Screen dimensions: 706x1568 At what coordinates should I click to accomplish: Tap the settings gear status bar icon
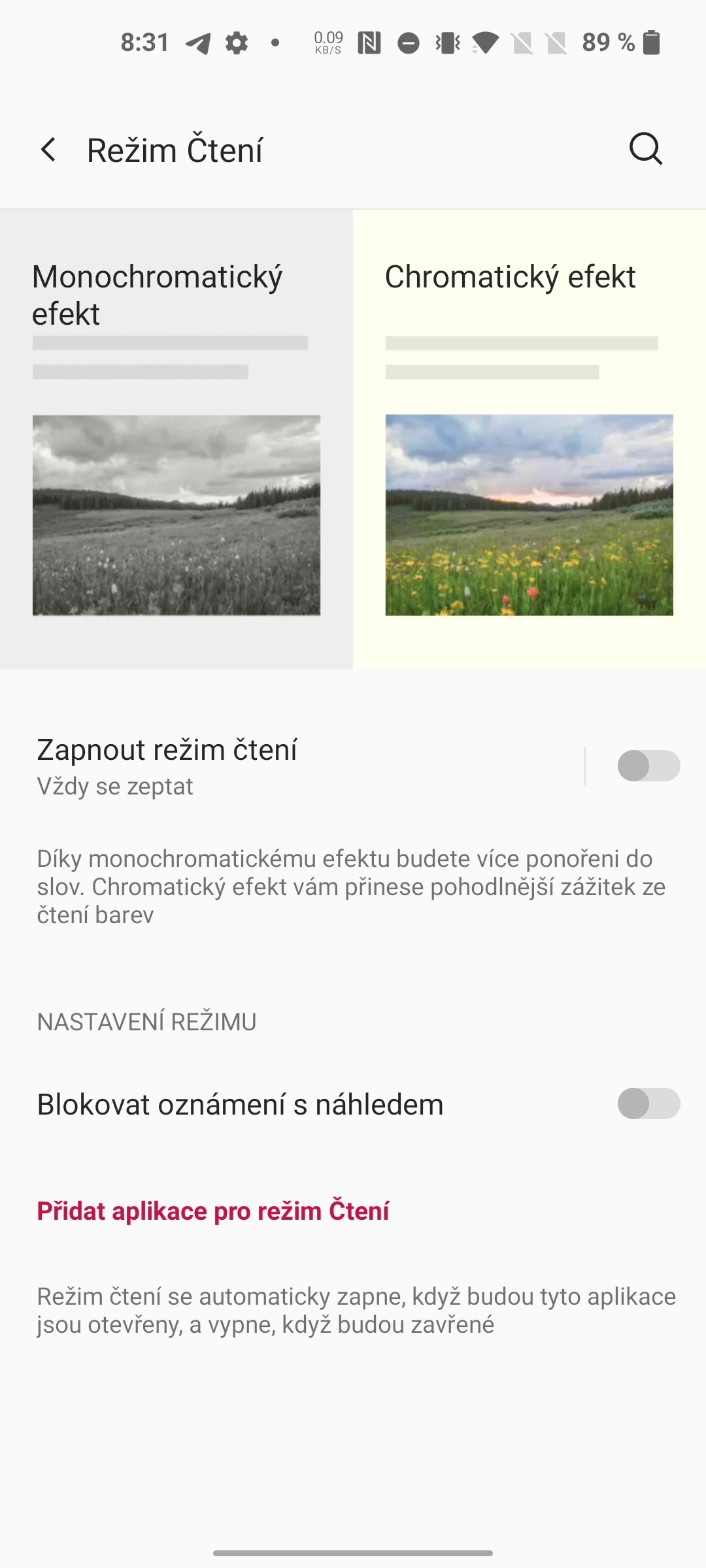(236, 43)
